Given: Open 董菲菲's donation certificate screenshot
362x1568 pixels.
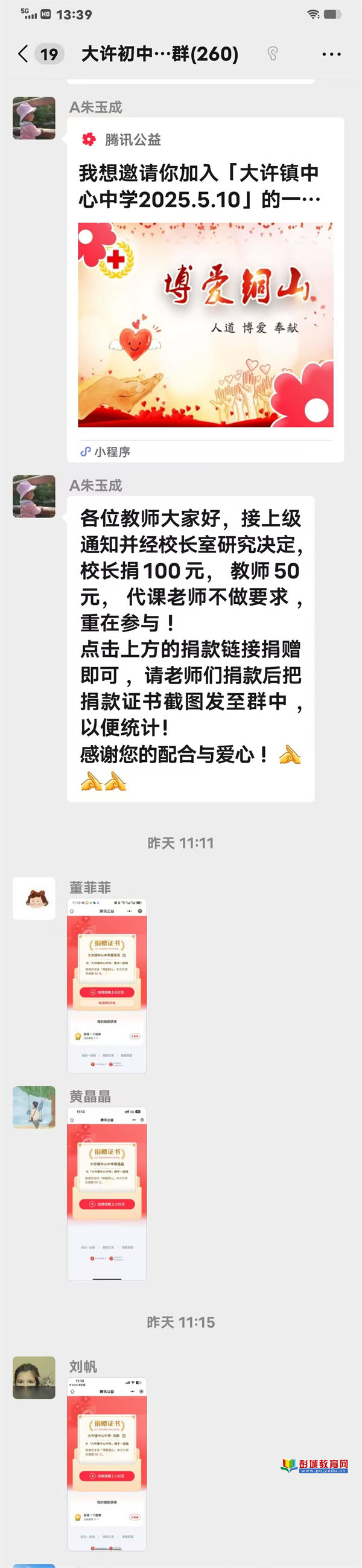Looking at the screenshot, I should click(x=106, y=985).
